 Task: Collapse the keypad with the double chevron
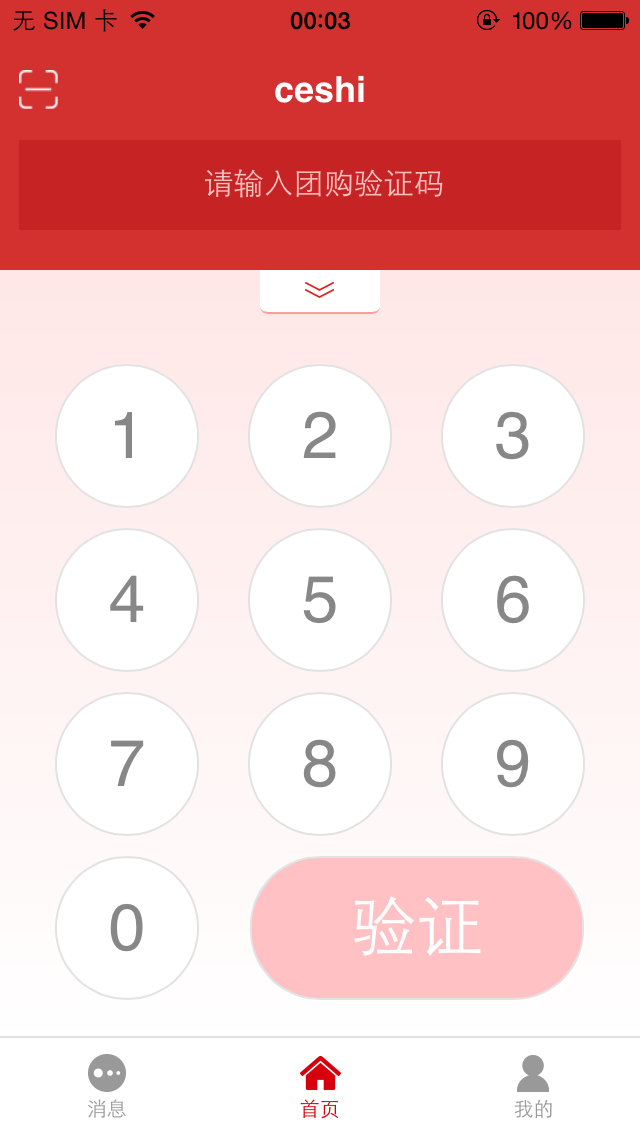click(x=320, y=290)
